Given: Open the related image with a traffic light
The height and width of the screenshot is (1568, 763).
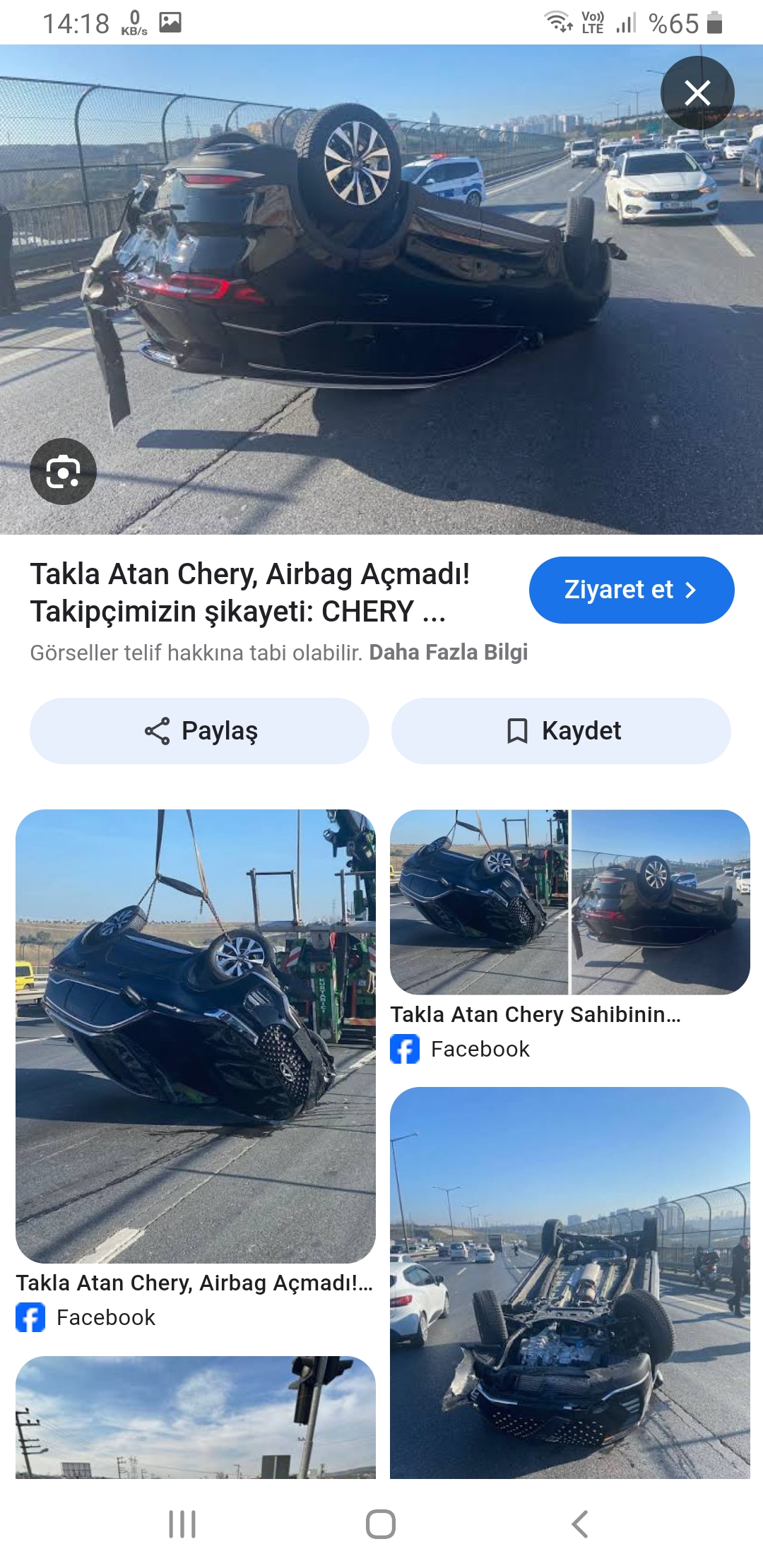Looking at the screenshot, I should point(196,1416).
